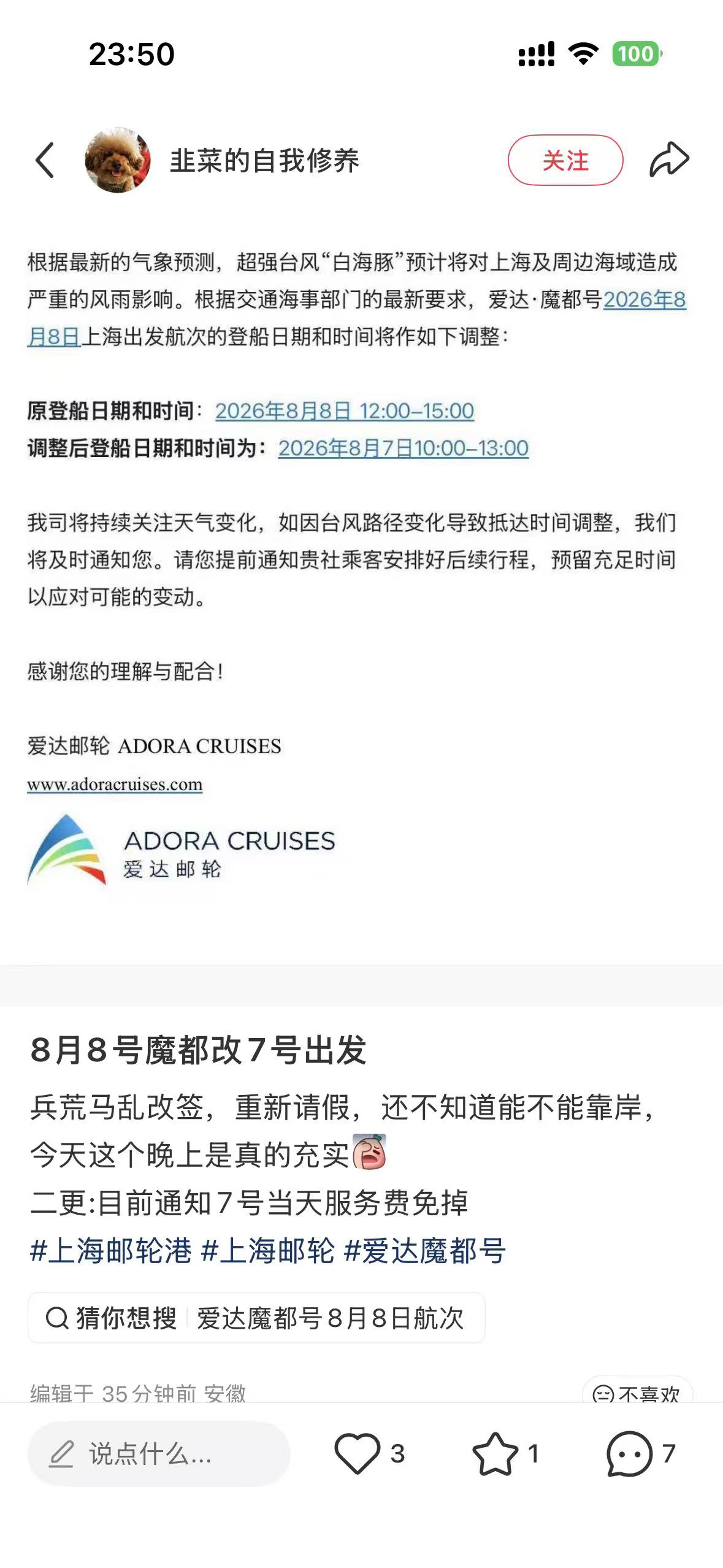Open hashtag #上海邮轮

coord(268,1251)
